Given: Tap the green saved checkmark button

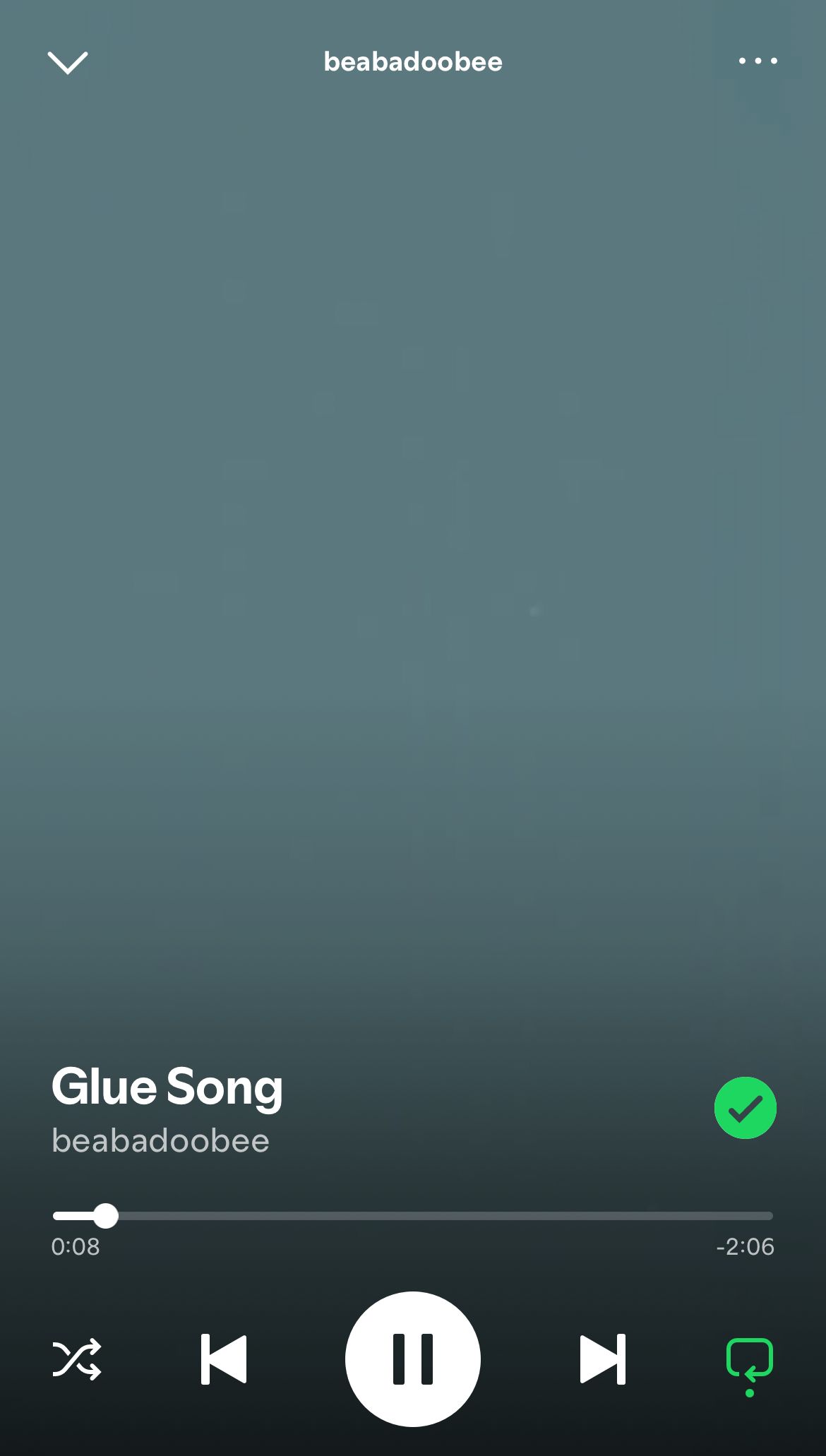Looking at the screenshot, I should click(x=746, y=1108).
